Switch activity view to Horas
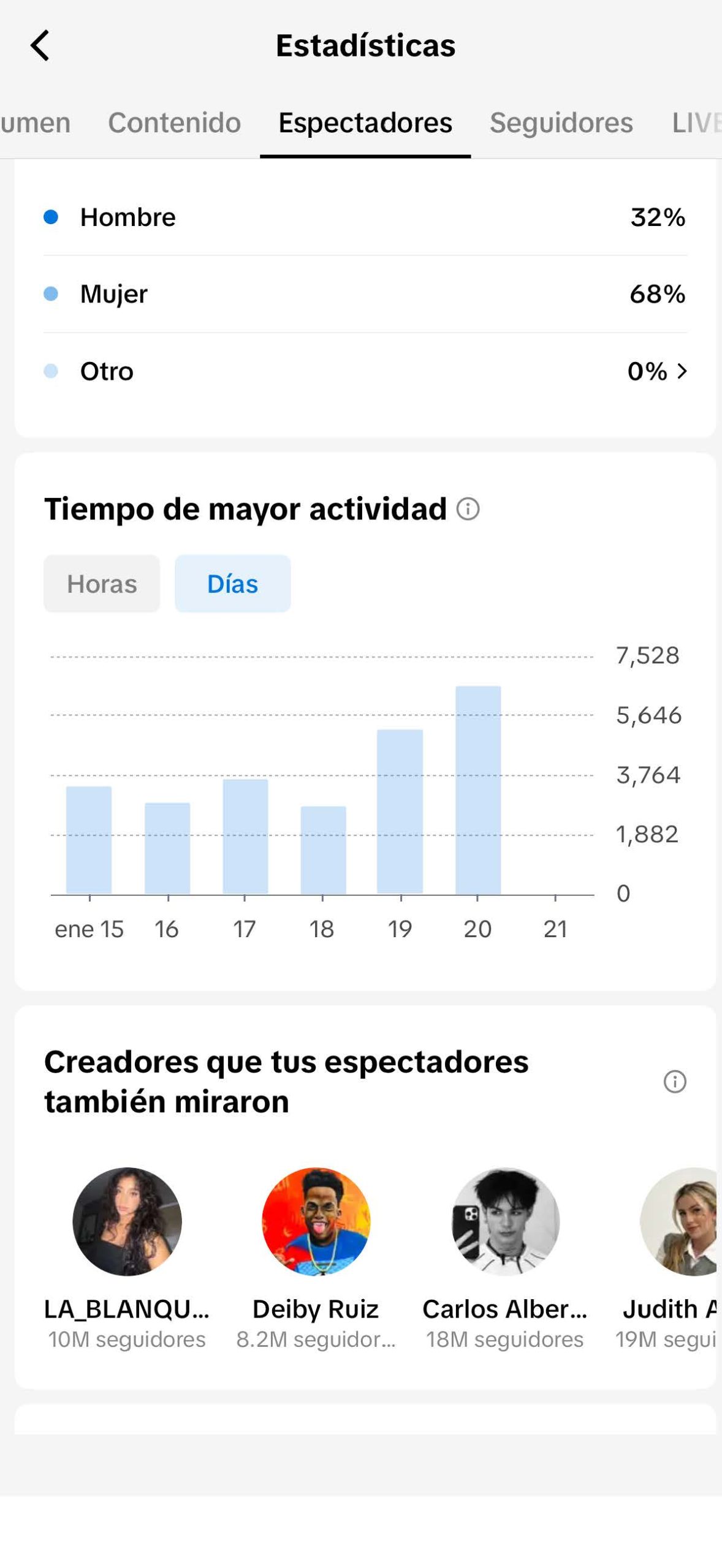This screenshot has height=1568, width=722. click(x=102, y=584)
